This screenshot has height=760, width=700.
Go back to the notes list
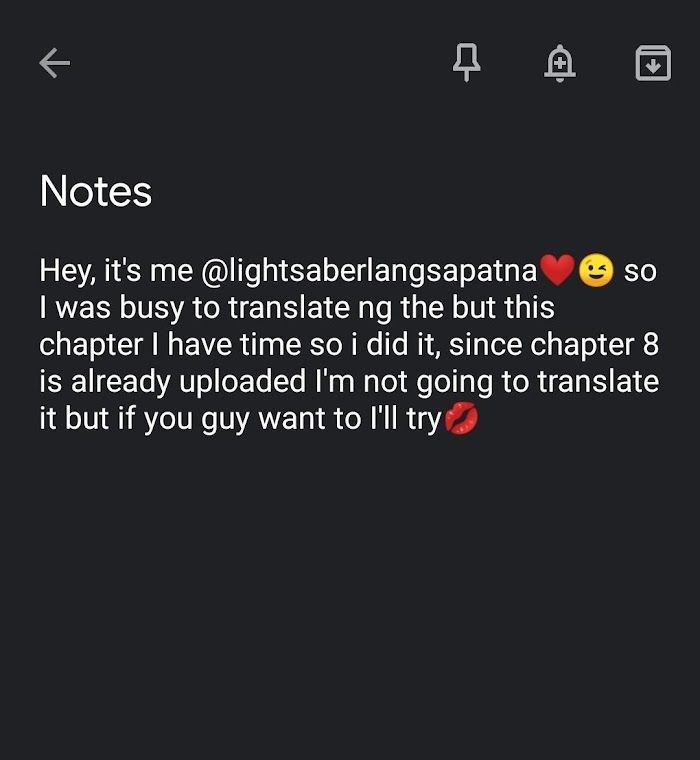click(x=54, y=64)
